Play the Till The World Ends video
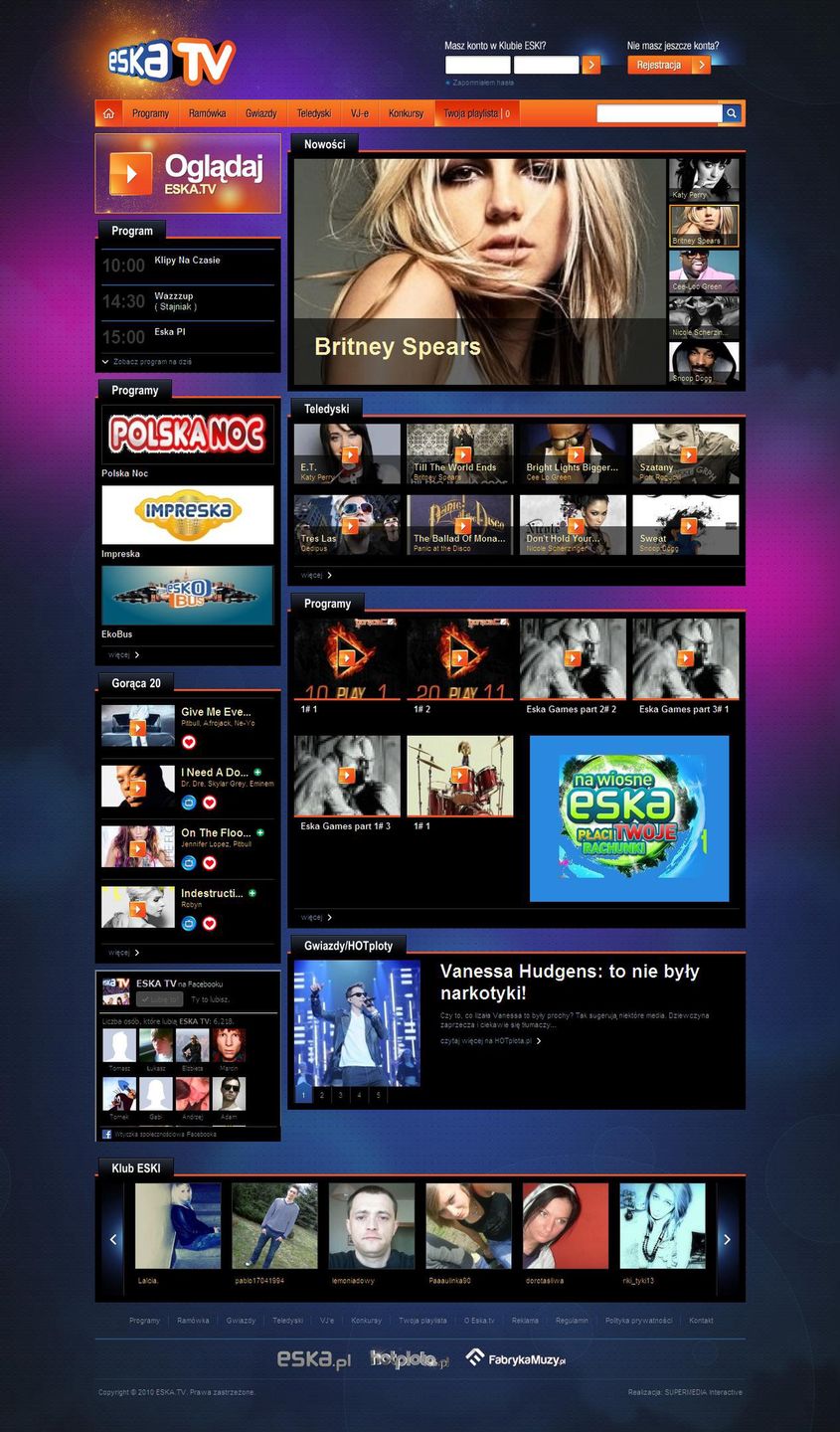The width and height of the screenshot is (840, 1432). [x=462, y=454]
